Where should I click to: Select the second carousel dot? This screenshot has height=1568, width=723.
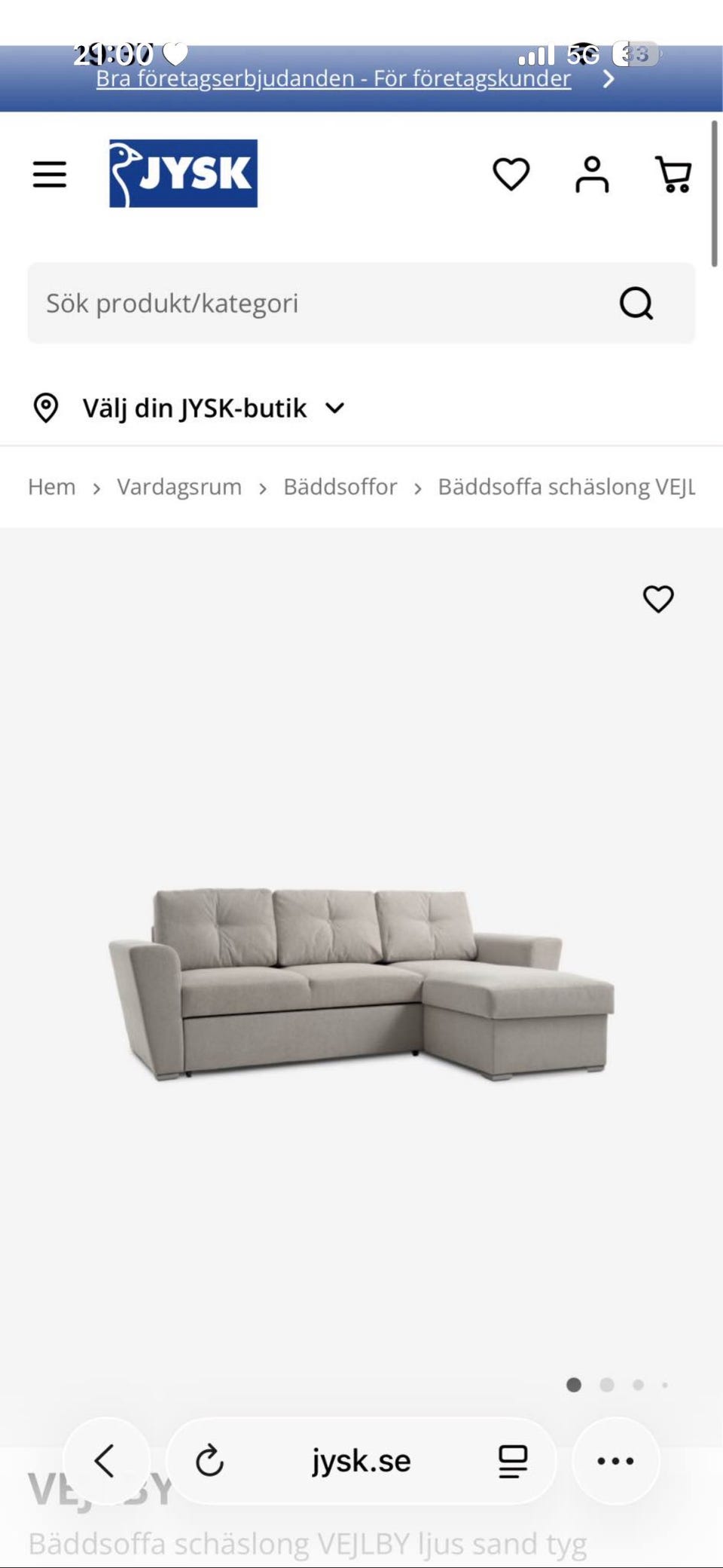click(x=606, y=1385)
